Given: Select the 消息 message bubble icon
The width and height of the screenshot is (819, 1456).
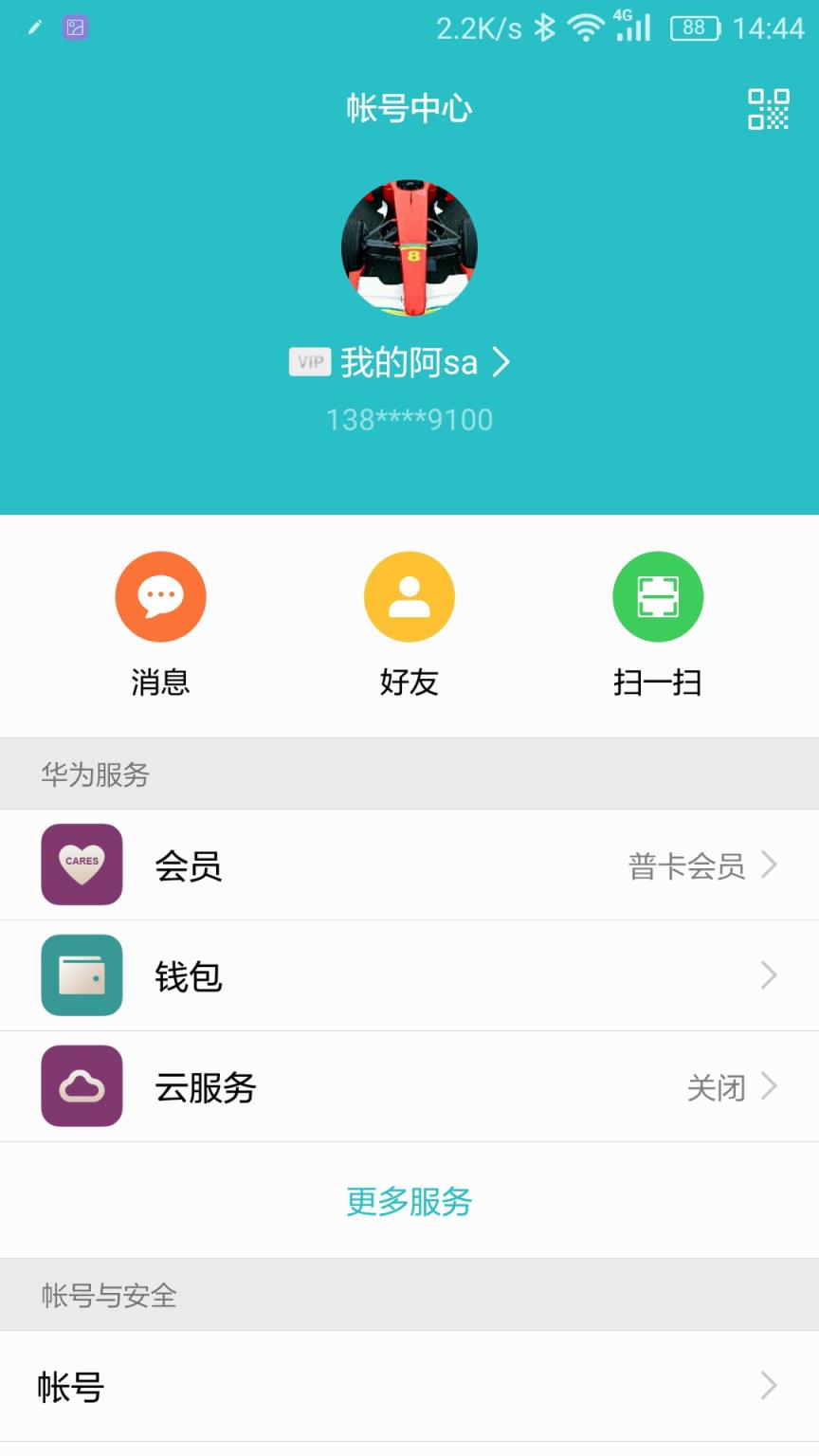Looking at the screenshot, I should pos(160,596).
